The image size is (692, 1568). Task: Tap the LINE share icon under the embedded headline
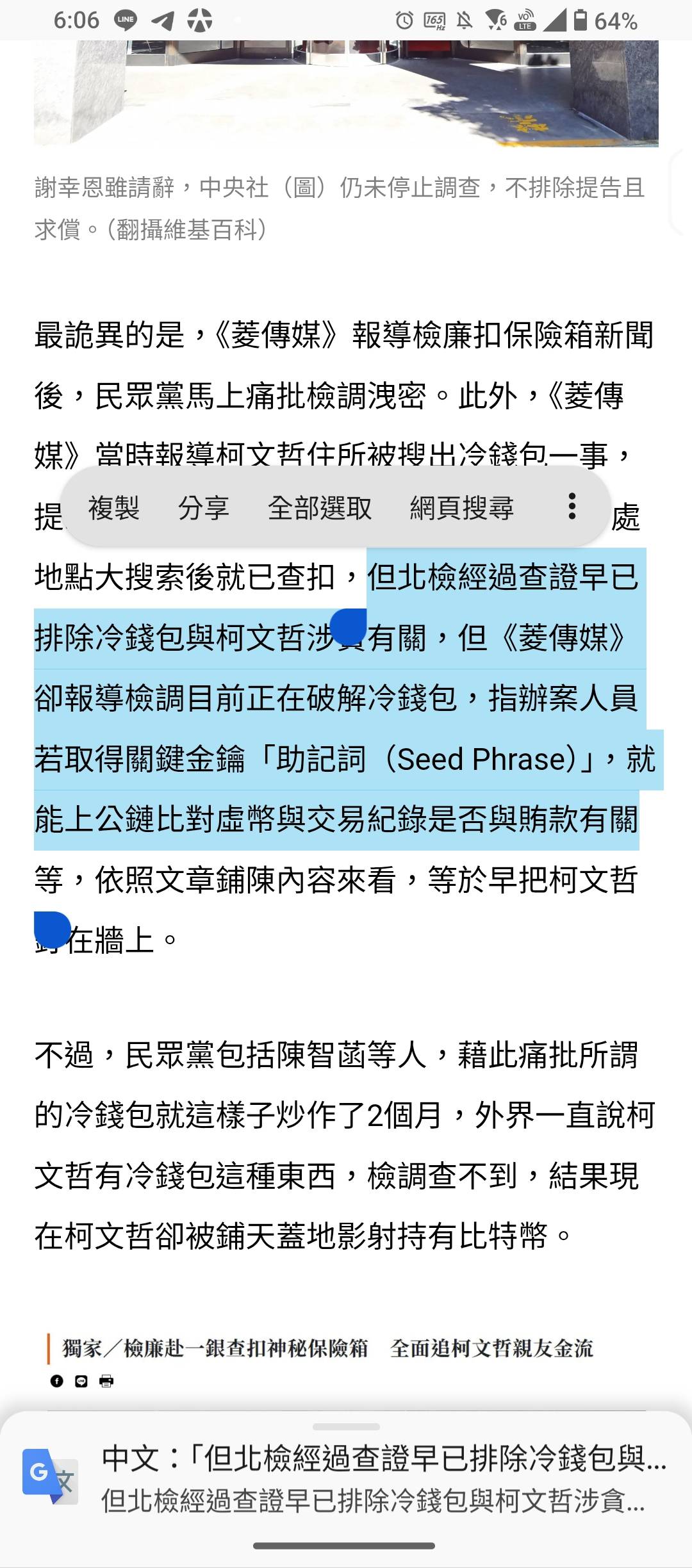[x=81, y=1381]
